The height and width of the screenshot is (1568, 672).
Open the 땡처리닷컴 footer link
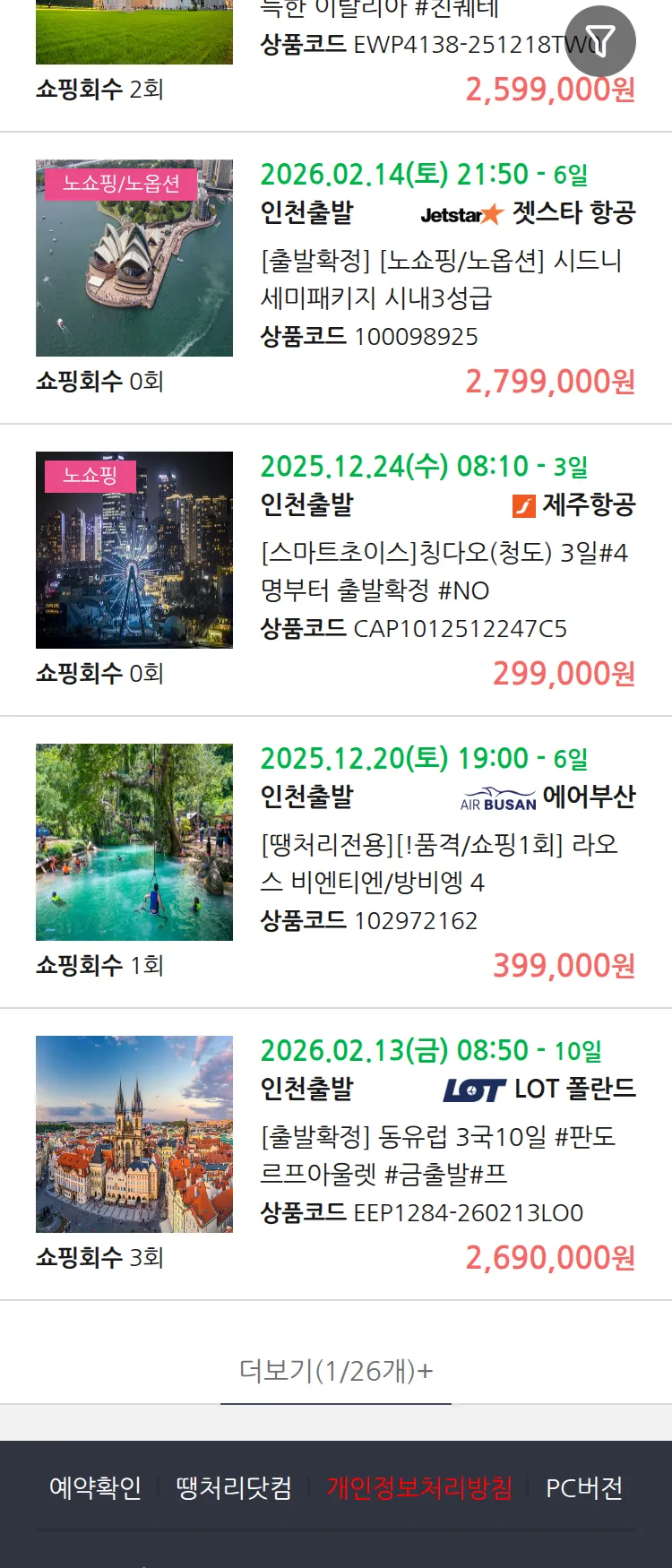234,1488
